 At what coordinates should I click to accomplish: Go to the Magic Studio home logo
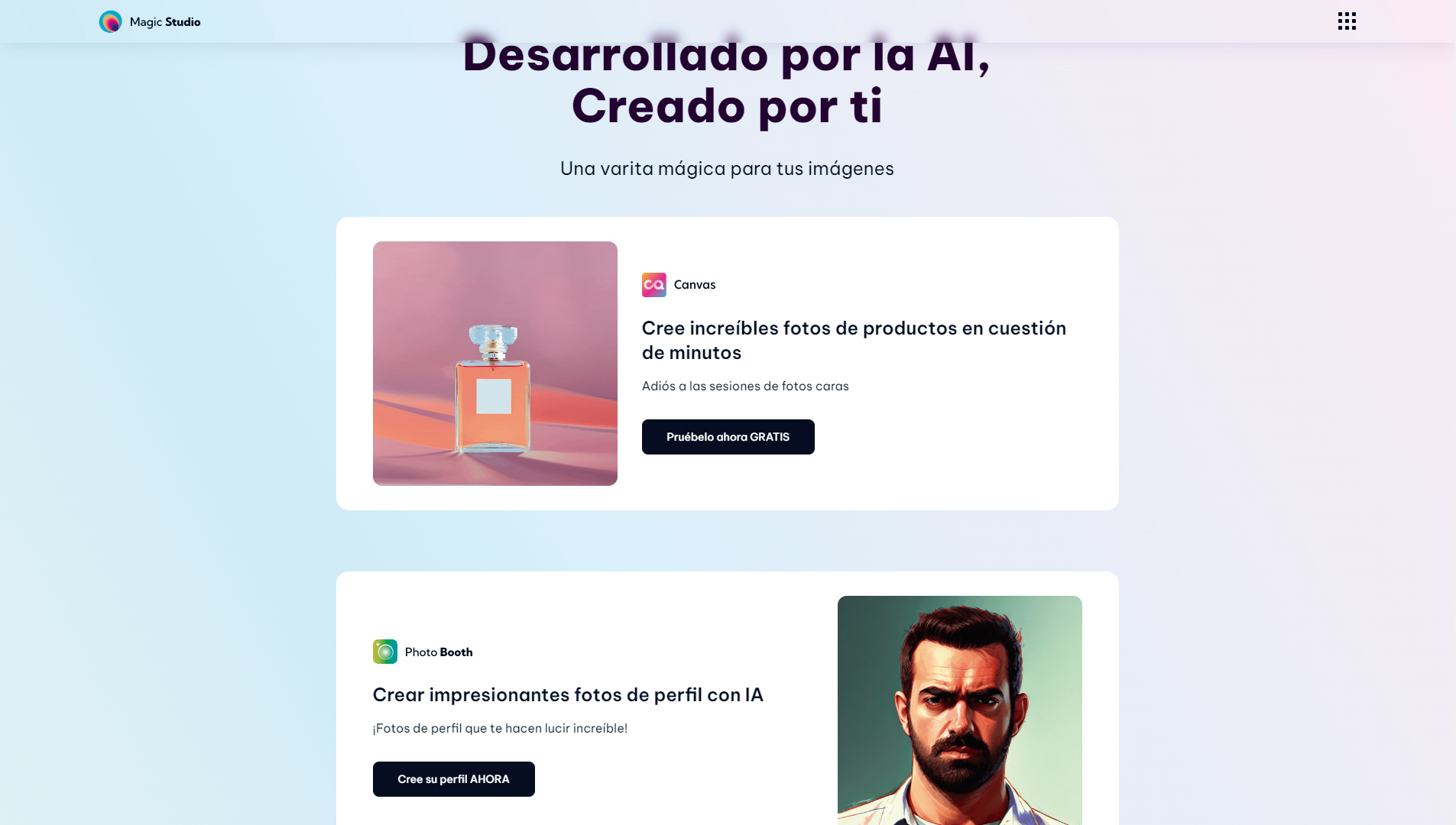(x=150, y=21)
